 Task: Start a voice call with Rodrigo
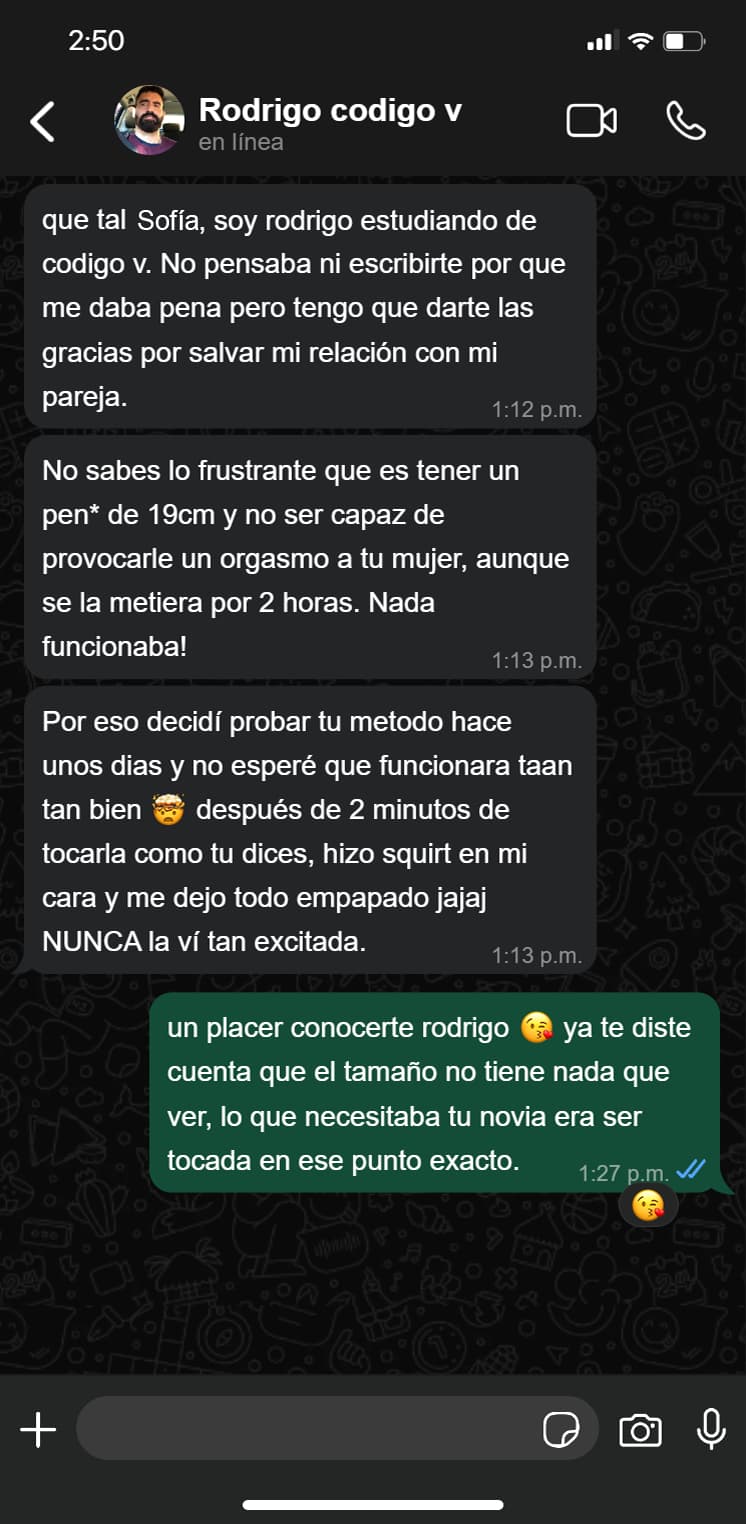click(x=685, y=121)
